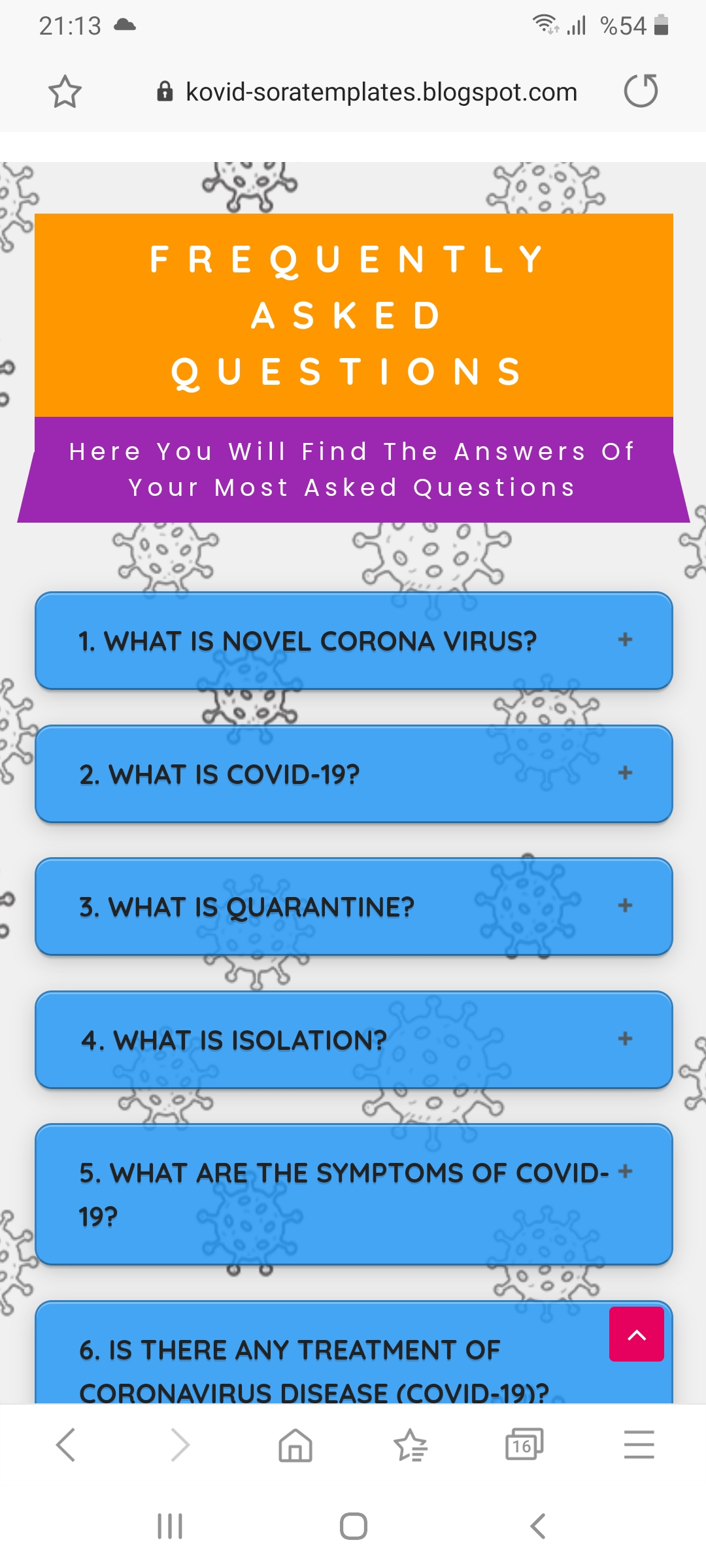The width and height of the screenshot is (706, 1568).
Task: Expand the symptoms of COVID-19 question
Action: [x=354, y=1194]
